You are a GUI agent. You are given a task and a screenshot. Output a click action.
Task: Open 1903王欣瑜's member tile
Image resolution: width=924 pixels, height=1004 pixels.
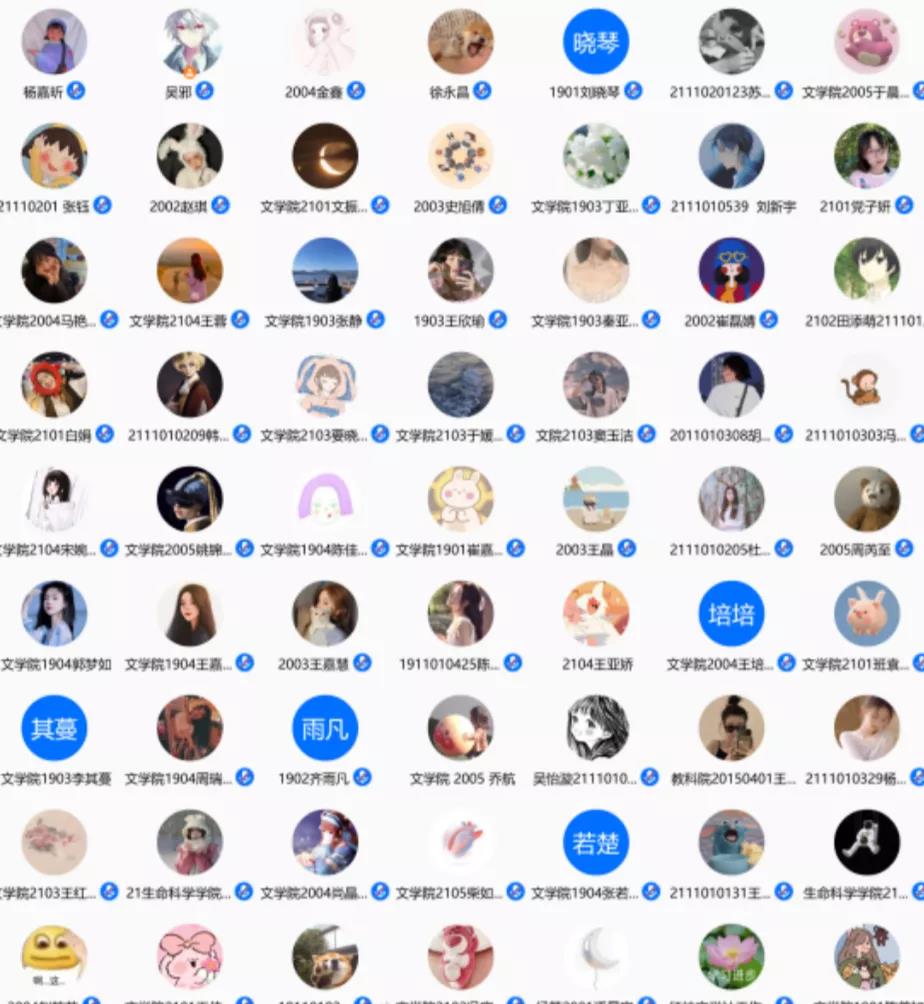[460, 270]
